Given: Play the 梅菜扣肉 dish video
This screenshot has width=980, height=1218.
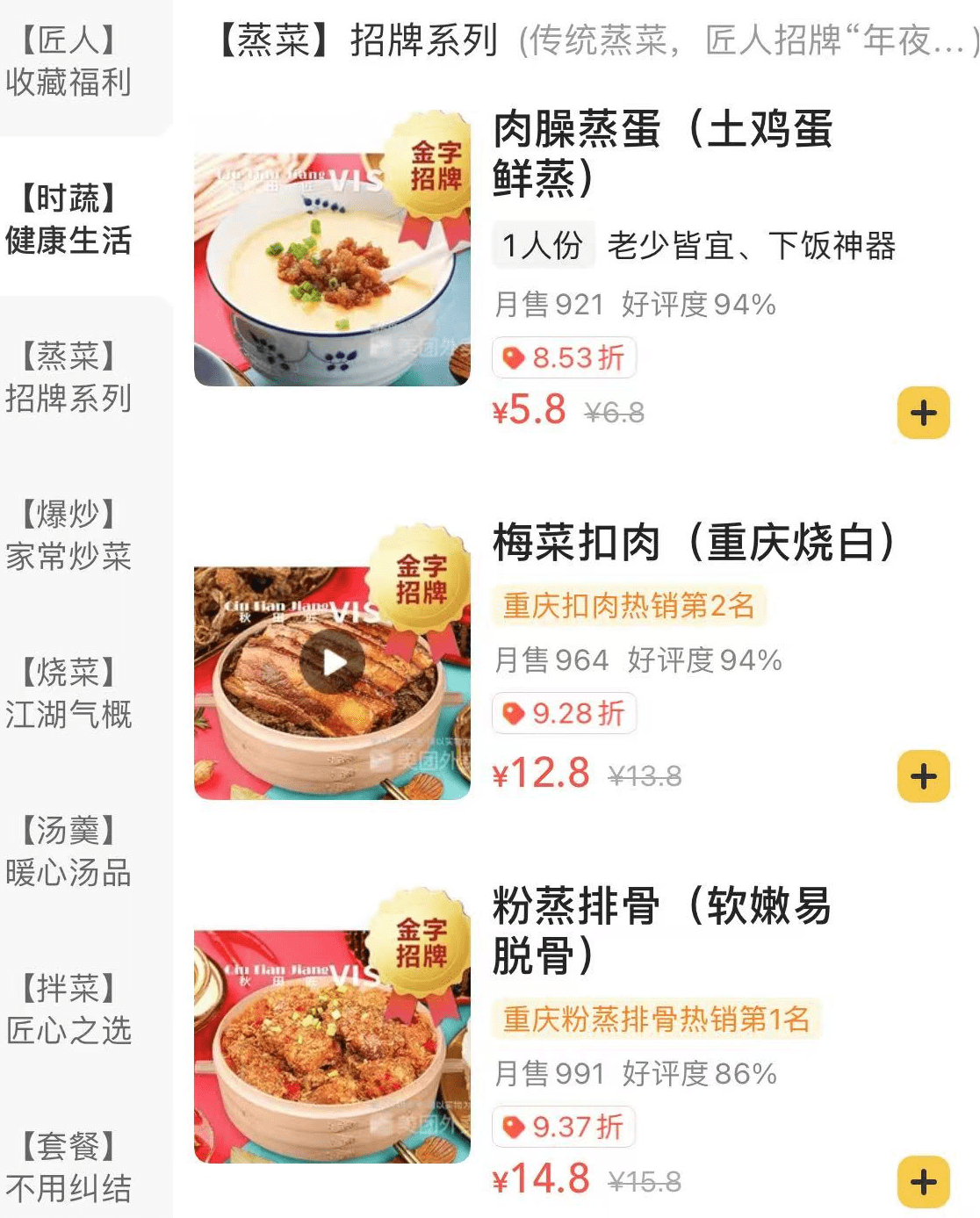Looking at the screenshot, I should [332, 662].
